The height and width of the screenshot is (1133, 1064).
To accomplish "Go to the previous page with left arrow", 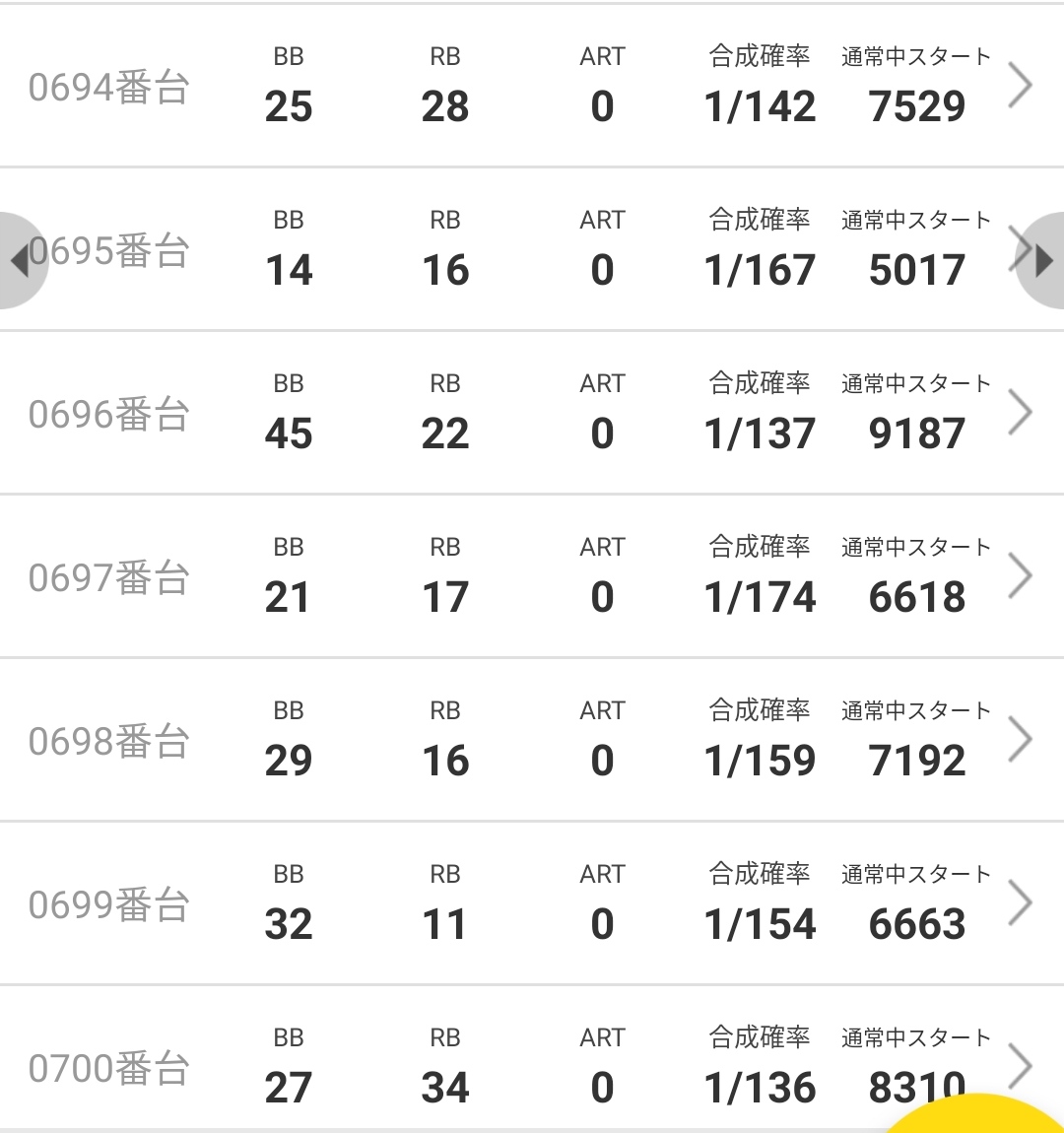I will coord(20,261).
